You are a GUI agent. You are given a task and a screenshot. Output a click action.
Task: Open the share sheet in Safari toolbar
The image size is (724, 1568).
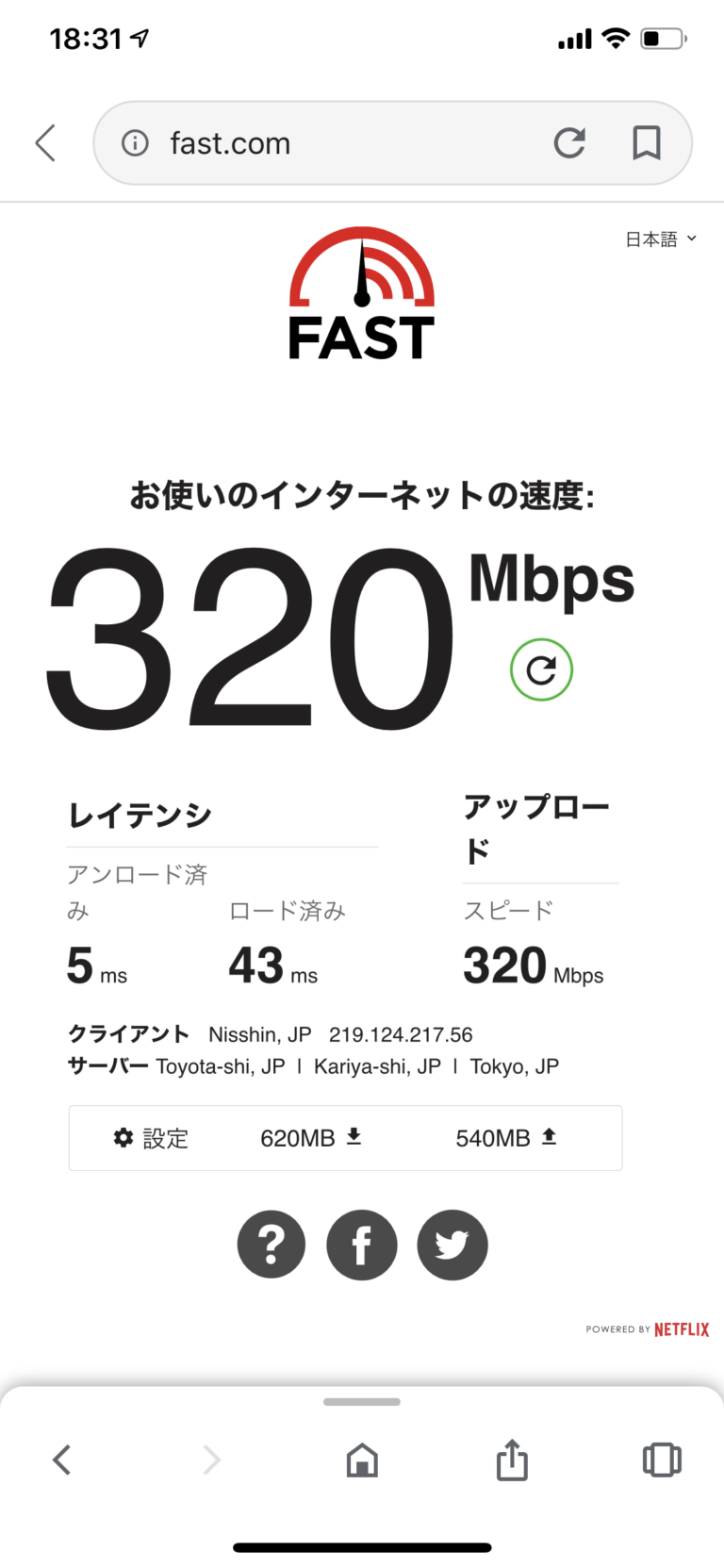coord(511,1460)
